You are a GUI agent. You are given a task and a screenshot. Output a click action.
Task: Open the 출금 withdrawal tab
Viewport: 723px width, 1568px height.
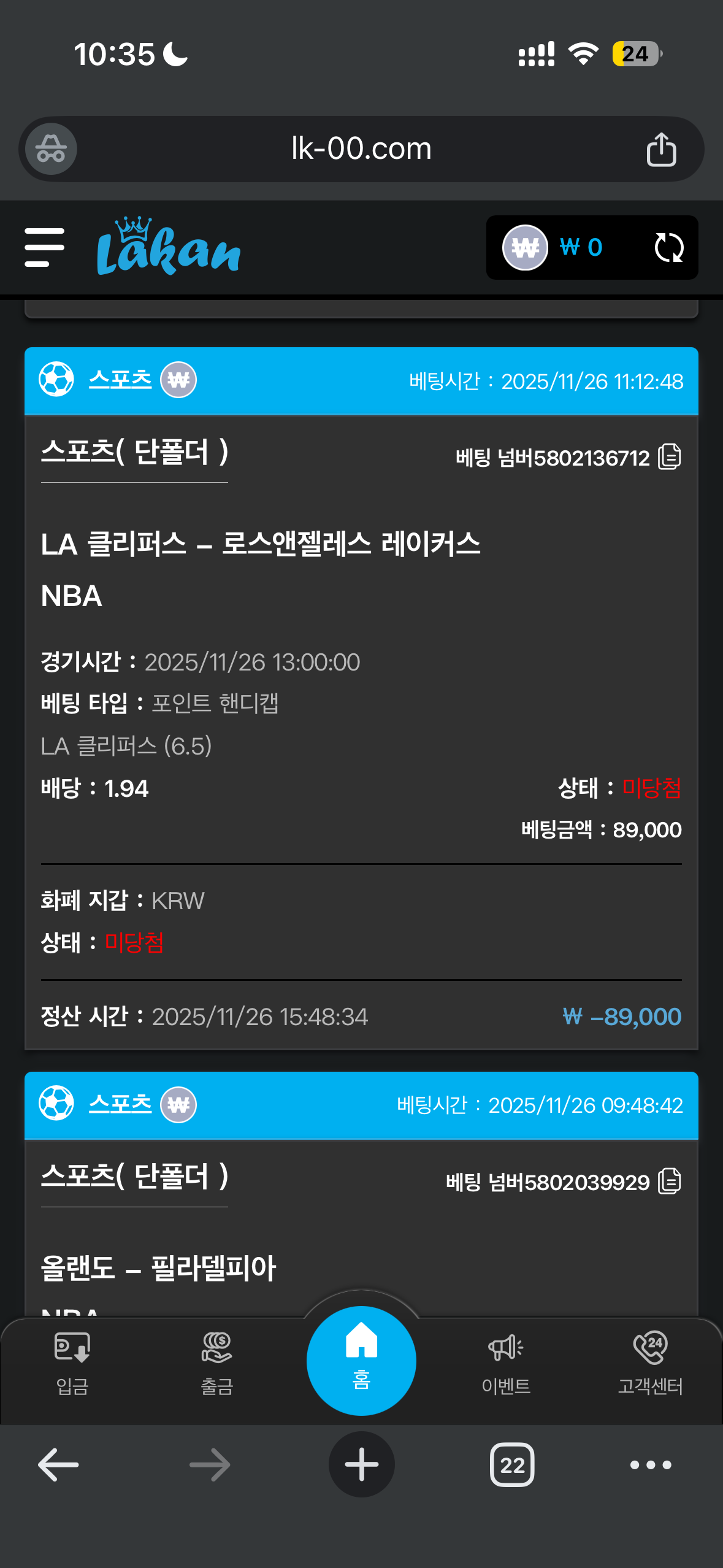point(217,1360)
